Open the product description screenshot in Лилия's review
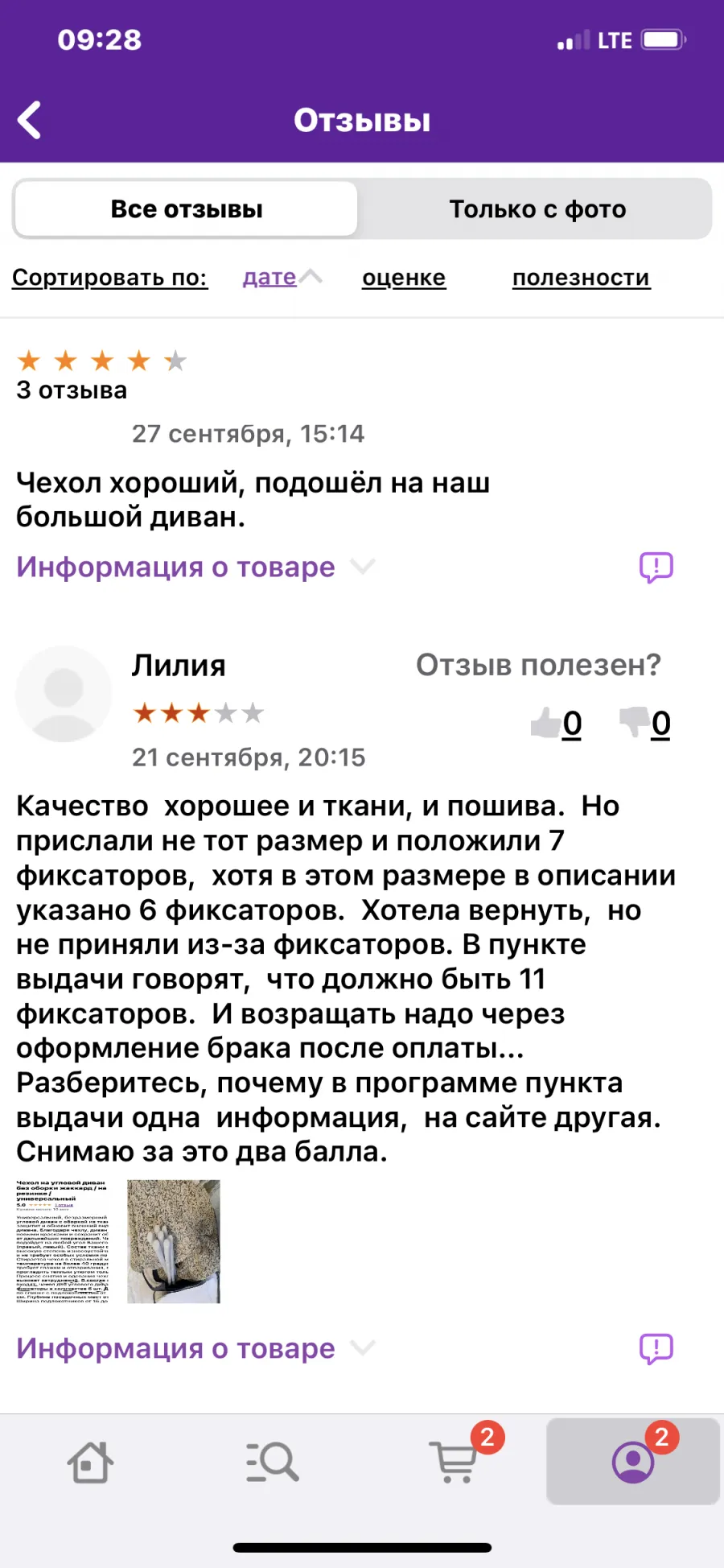 coord(63,1241)
